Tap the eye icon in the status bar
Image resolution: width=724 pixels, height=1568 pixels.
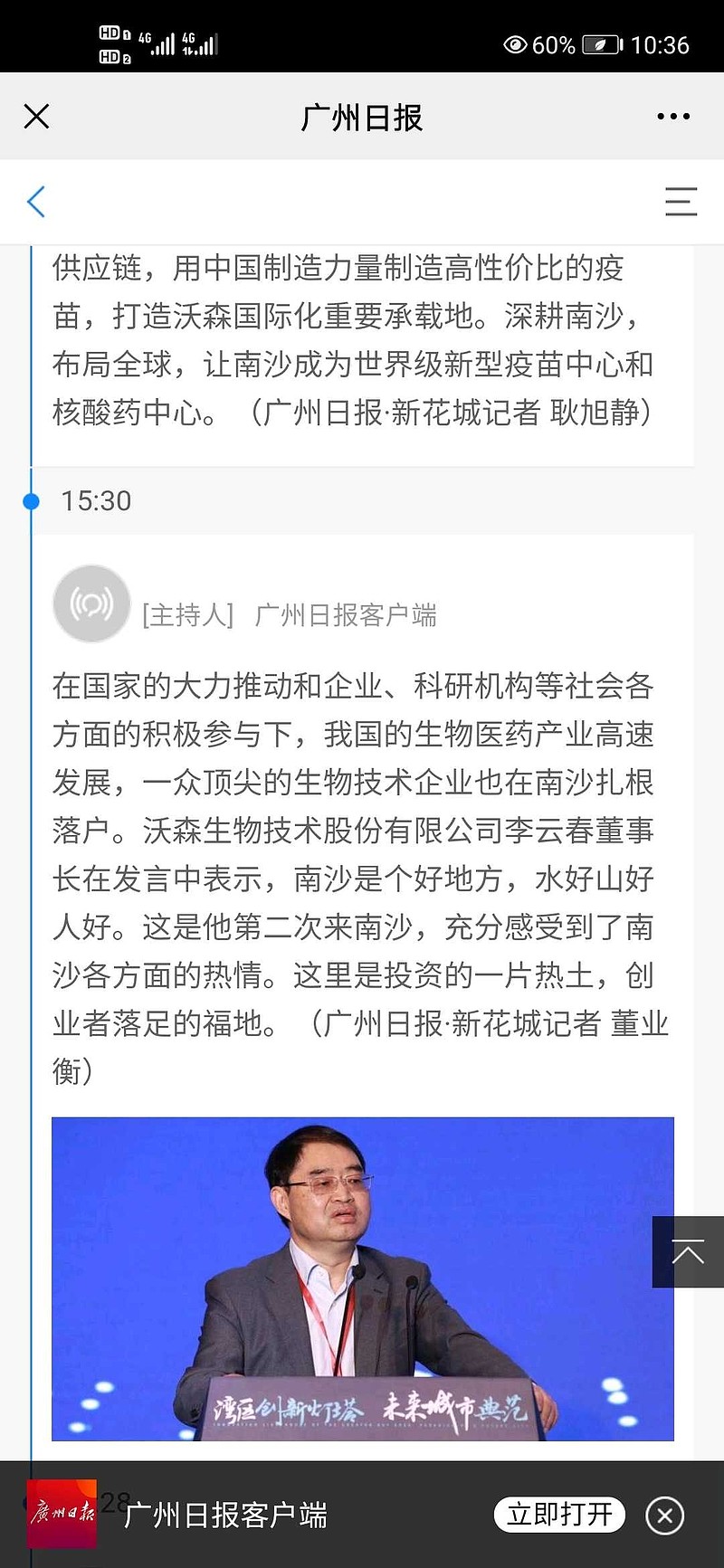[516, 44]
